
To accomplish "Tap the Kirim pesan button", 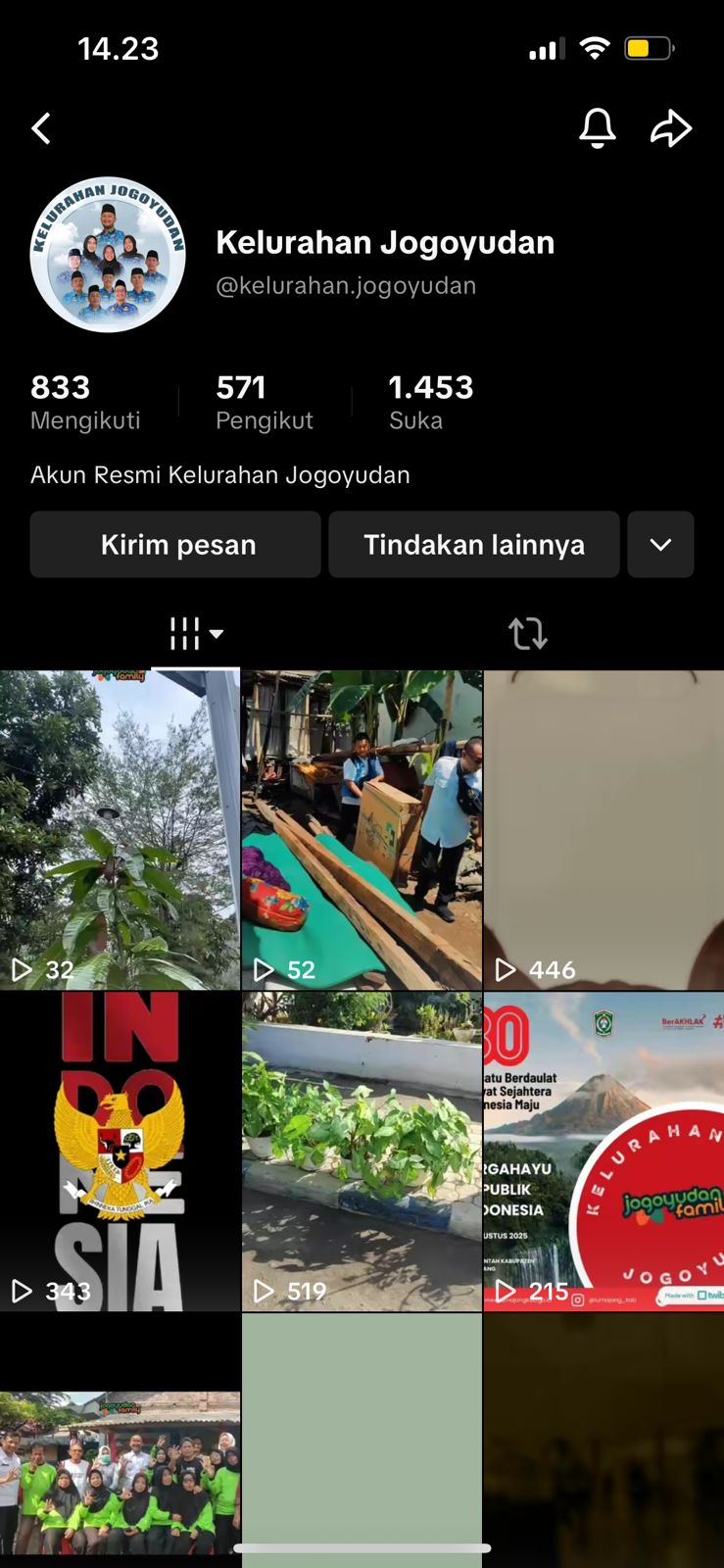I will 175,545.
